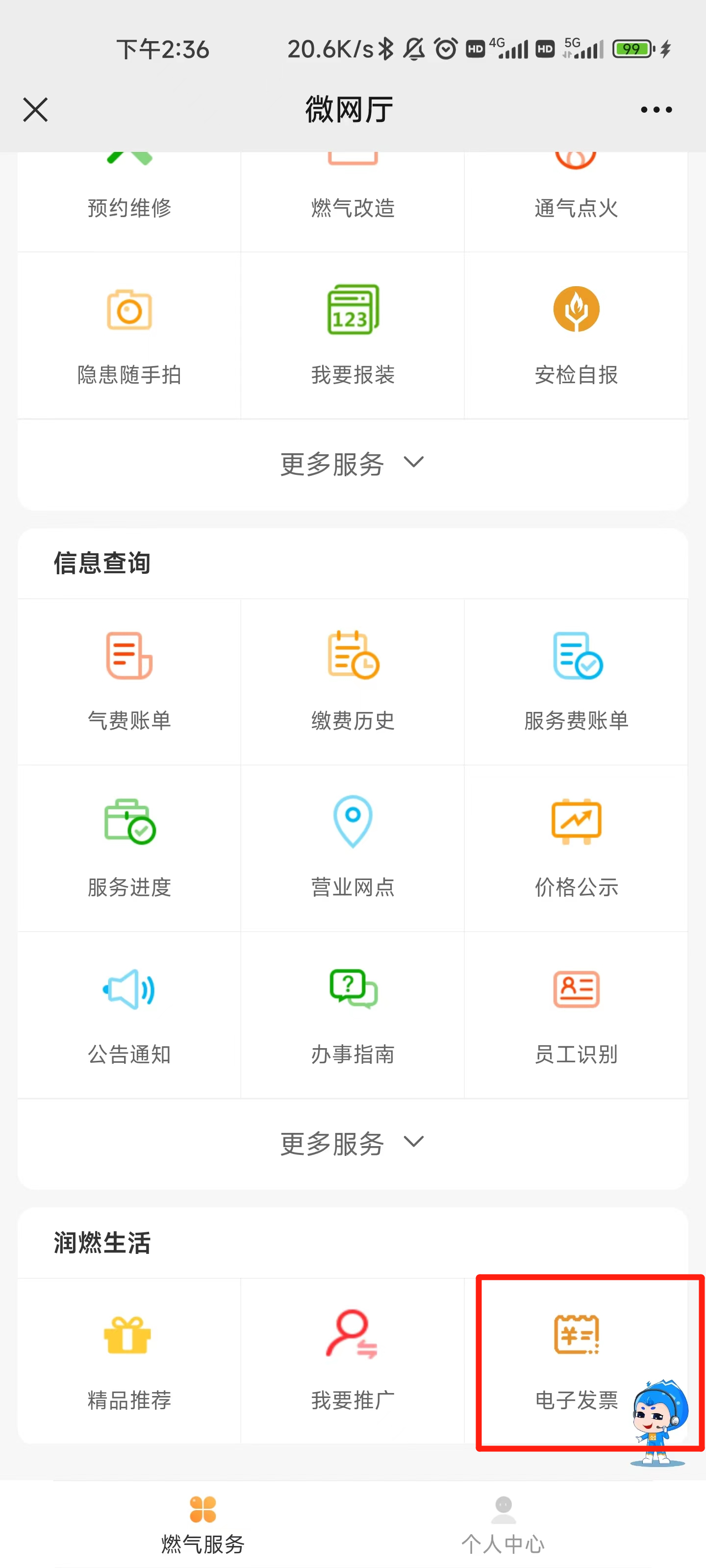Select 我要推广
The image size is (706, 1568).
tap(353, 1361)
